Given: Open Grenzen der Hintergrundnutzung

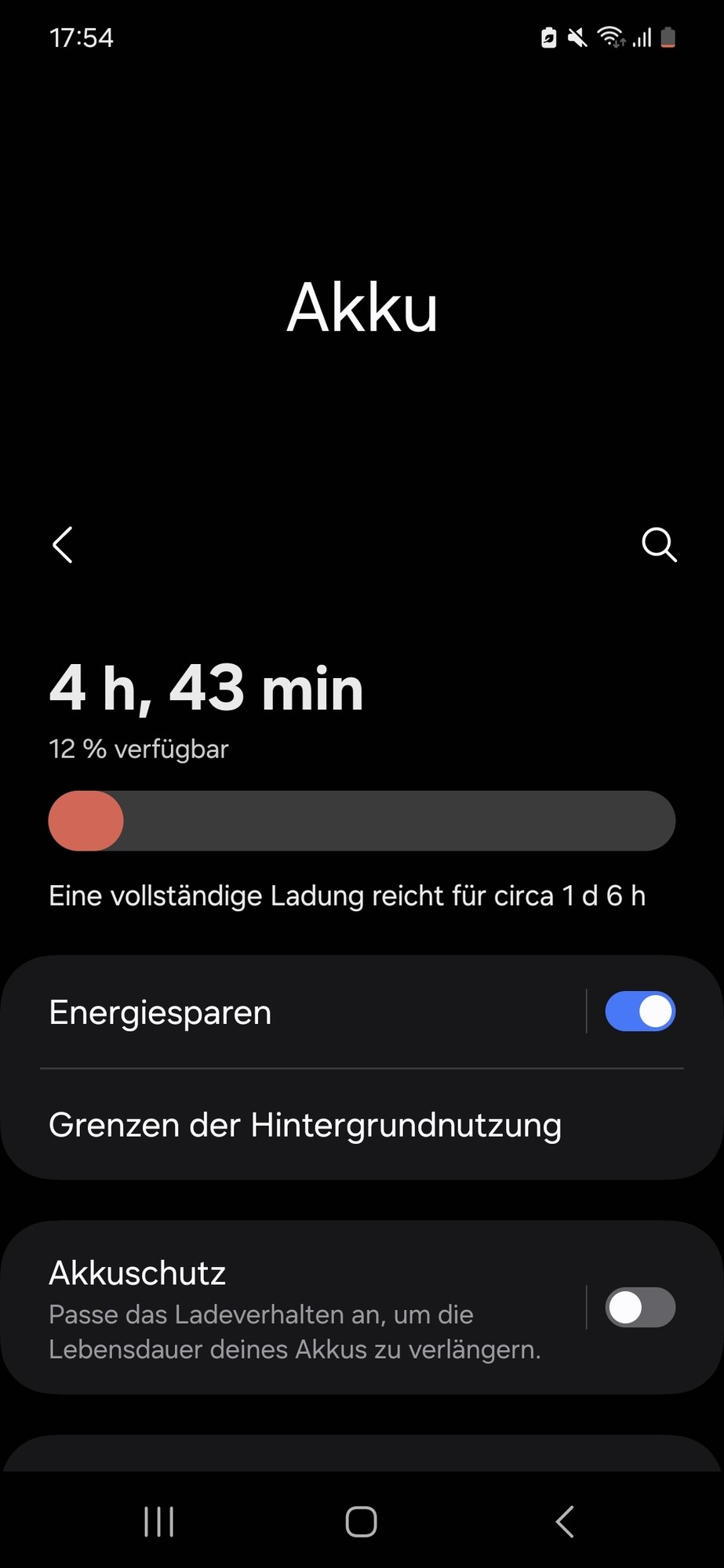Looking at the screenshot, I should pos(306,1125).
